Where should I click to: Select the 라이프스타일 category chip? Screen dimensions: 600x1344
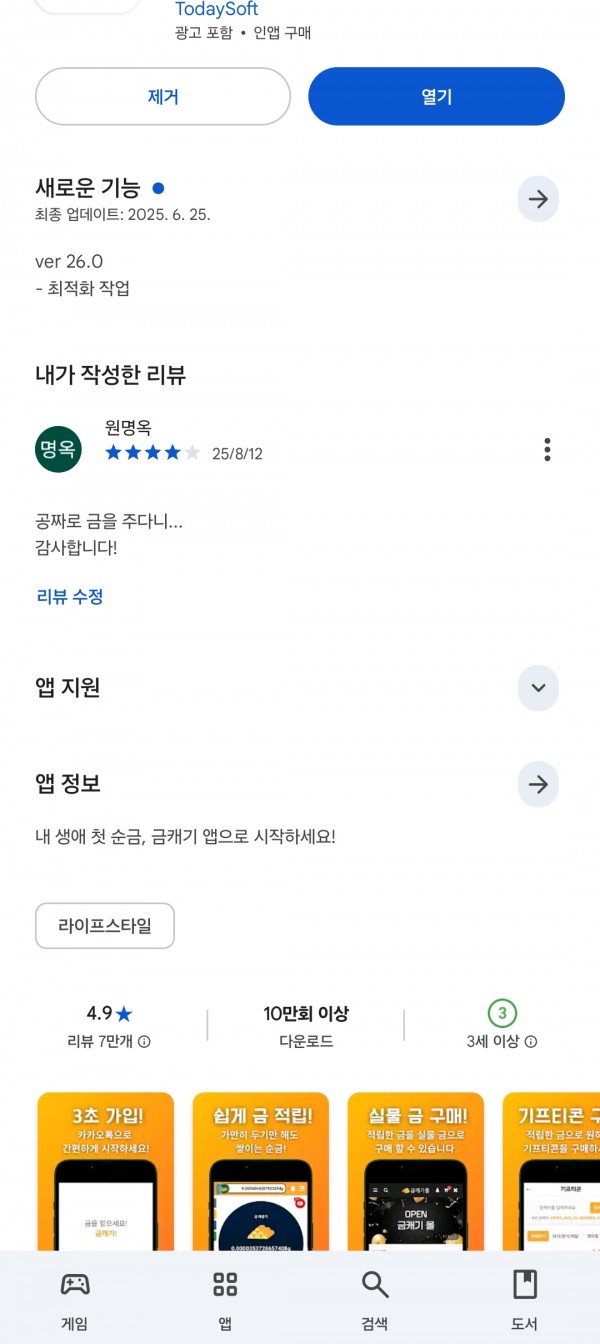pos(105,926)
